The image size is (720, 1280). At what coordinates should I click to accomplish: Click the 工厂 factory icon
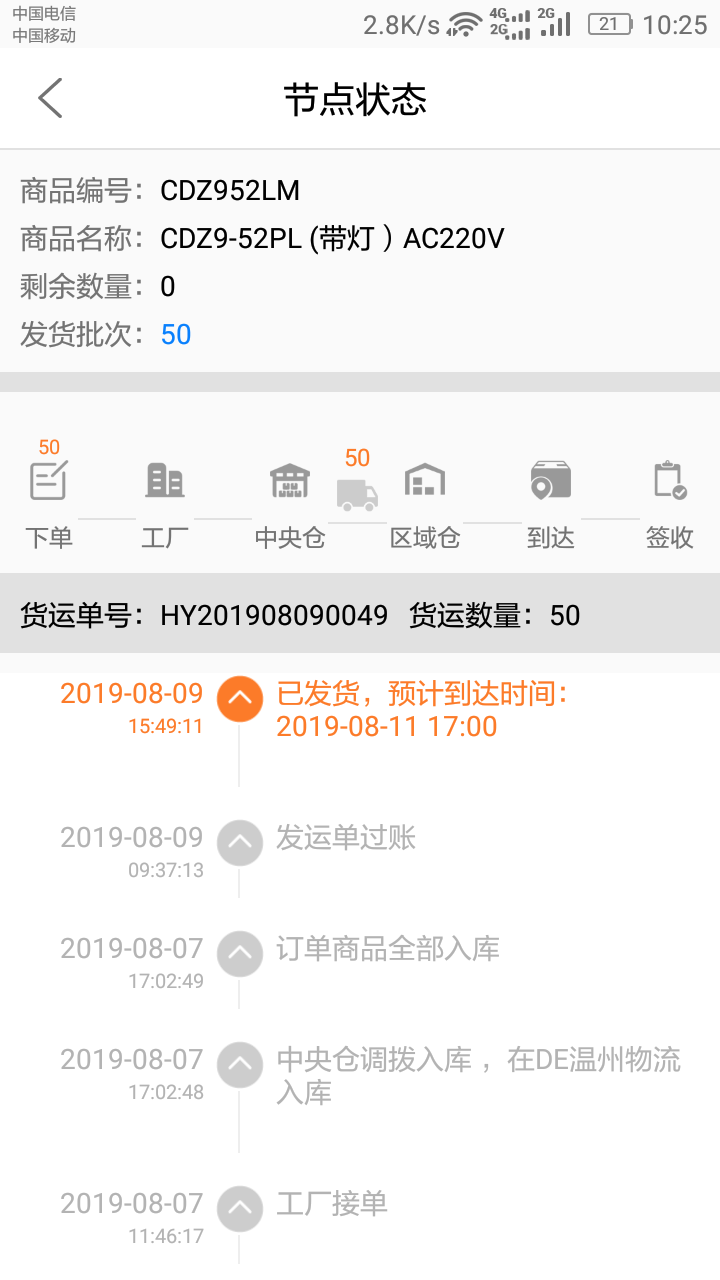164,480
